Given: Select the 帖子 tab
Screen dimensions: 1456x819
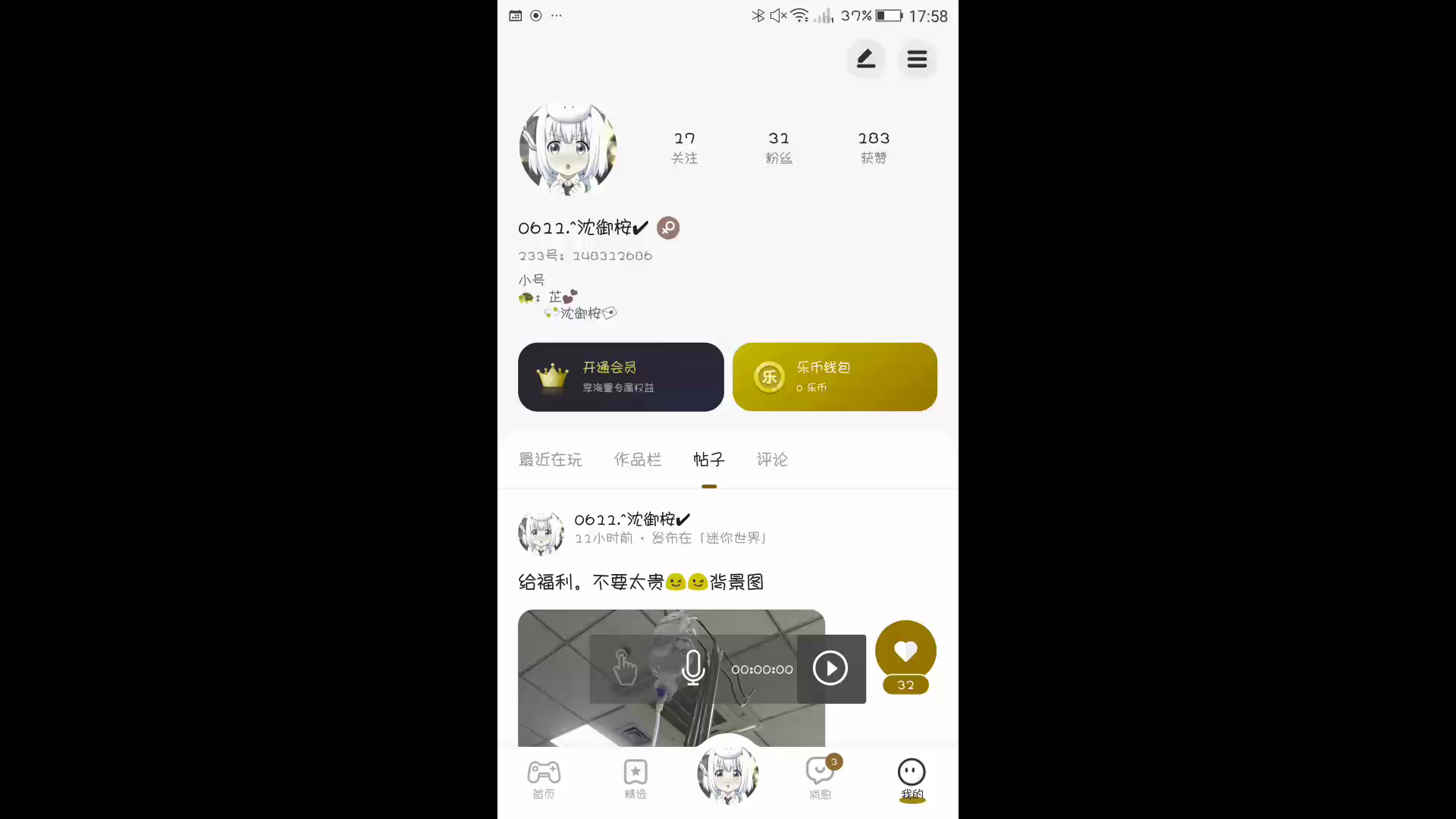Looking at the screenshot, I should pos(708,460).
